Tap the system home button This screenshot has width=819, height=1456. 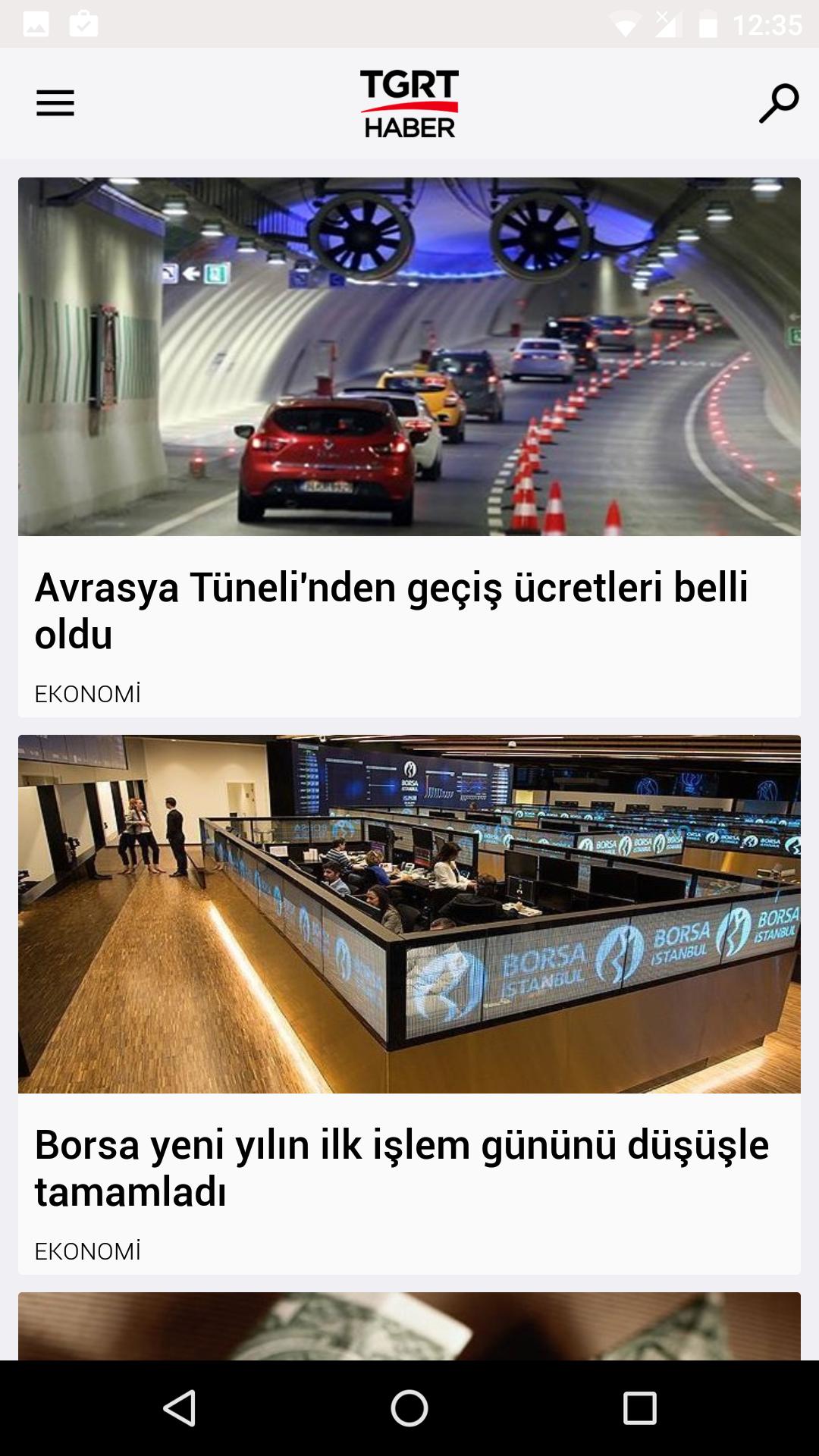coord(409,1408)
